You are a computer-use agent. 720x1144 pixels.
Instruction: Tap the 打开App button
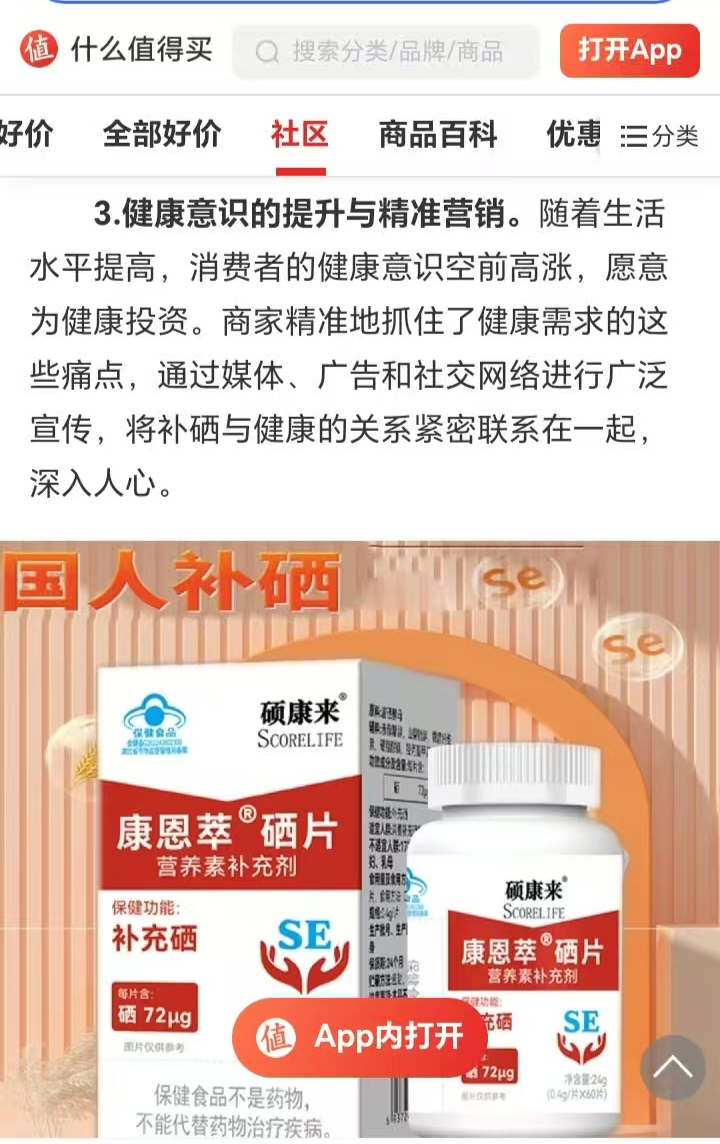point(630,50)
